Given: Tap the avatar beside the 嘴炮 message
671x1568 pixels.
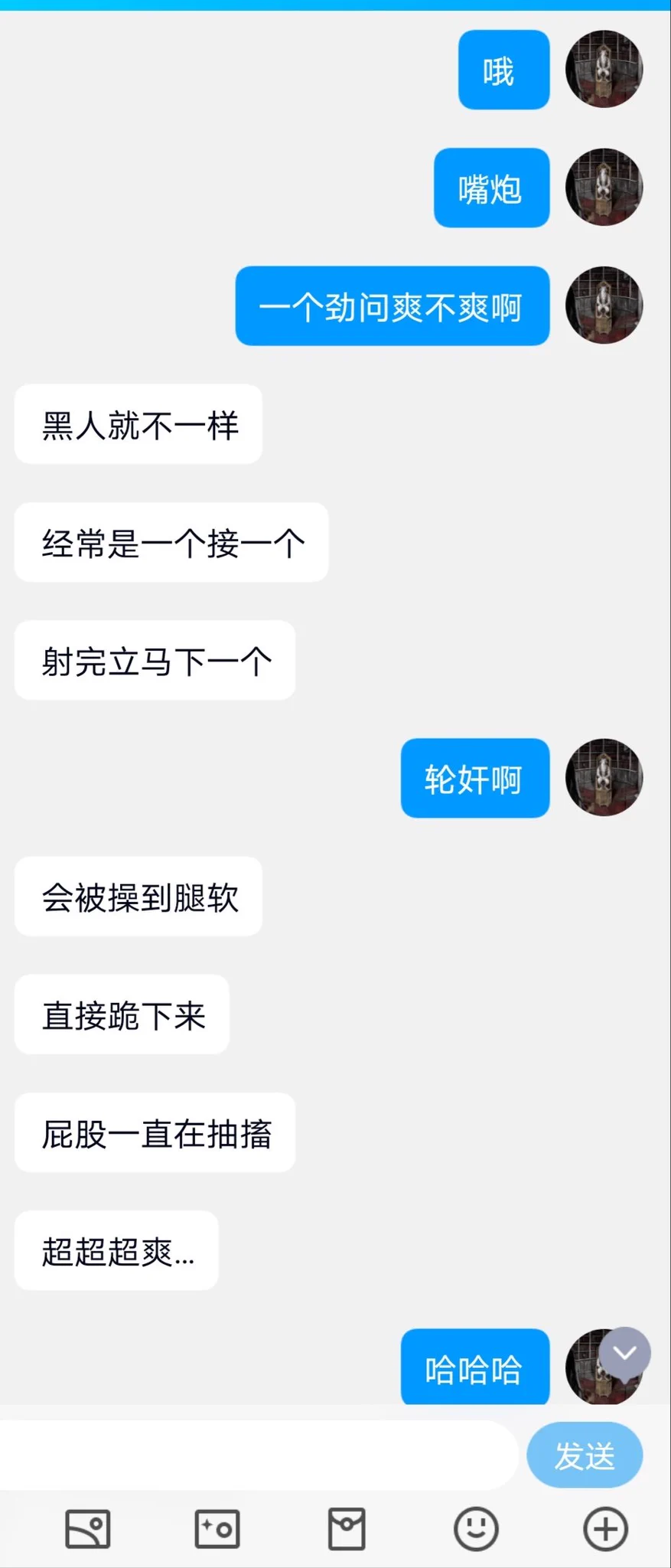Looking at the screenshot, I should (604, 187).
